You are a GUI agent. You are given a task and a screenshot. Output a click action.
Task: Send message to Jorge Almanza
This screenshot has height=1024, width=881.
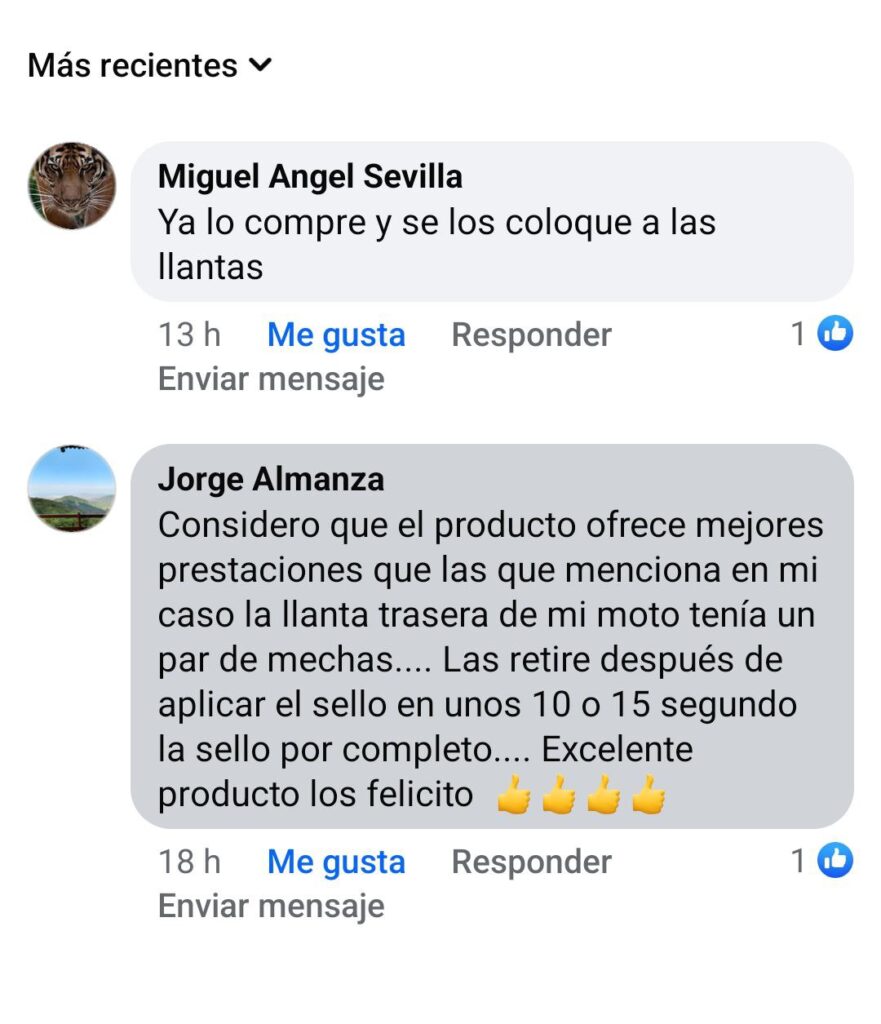point(271,906)
